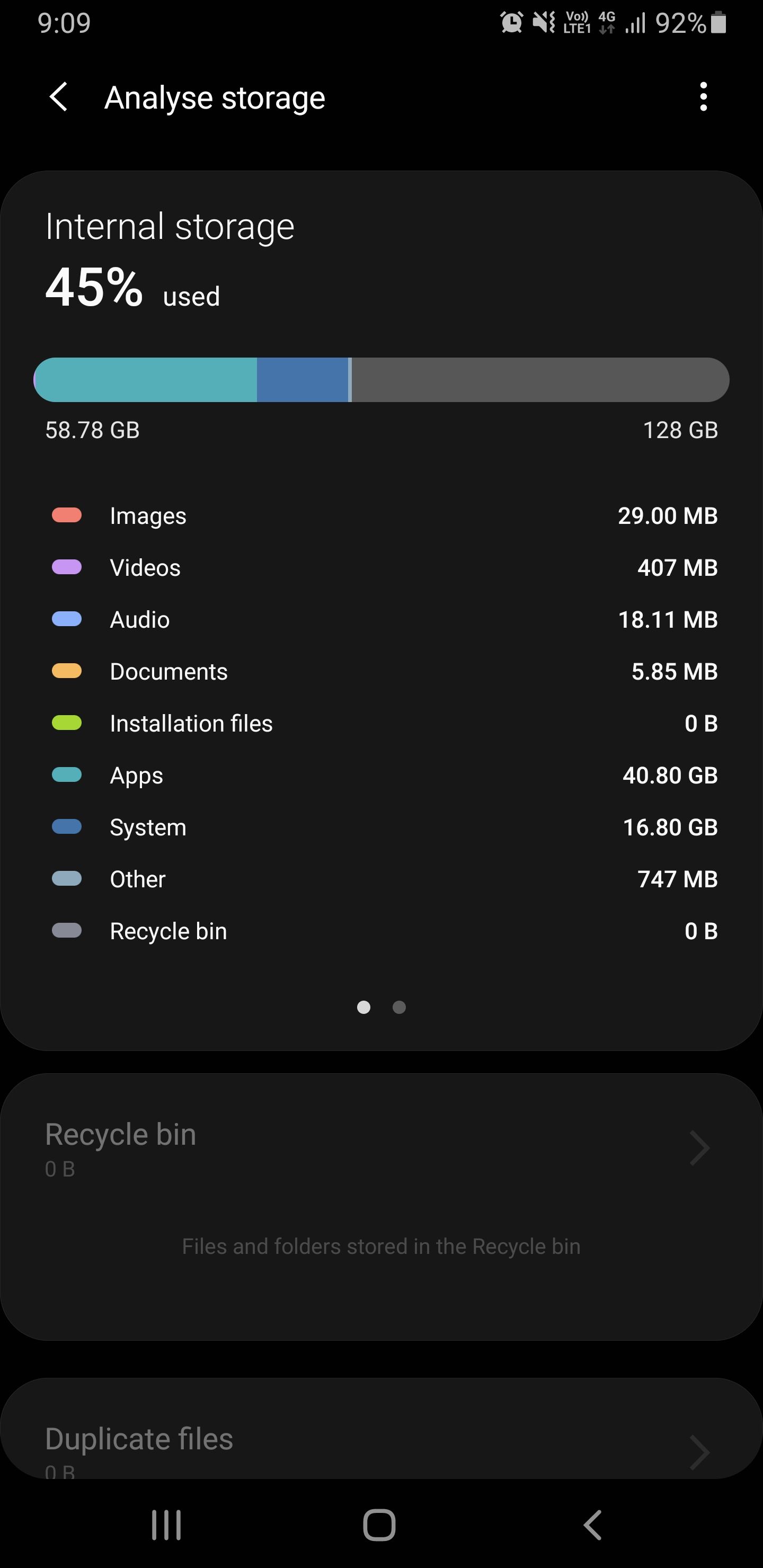This screenshot has width=763, height=1568.
Task: Select the Other storage row
Action: point(381,878)
